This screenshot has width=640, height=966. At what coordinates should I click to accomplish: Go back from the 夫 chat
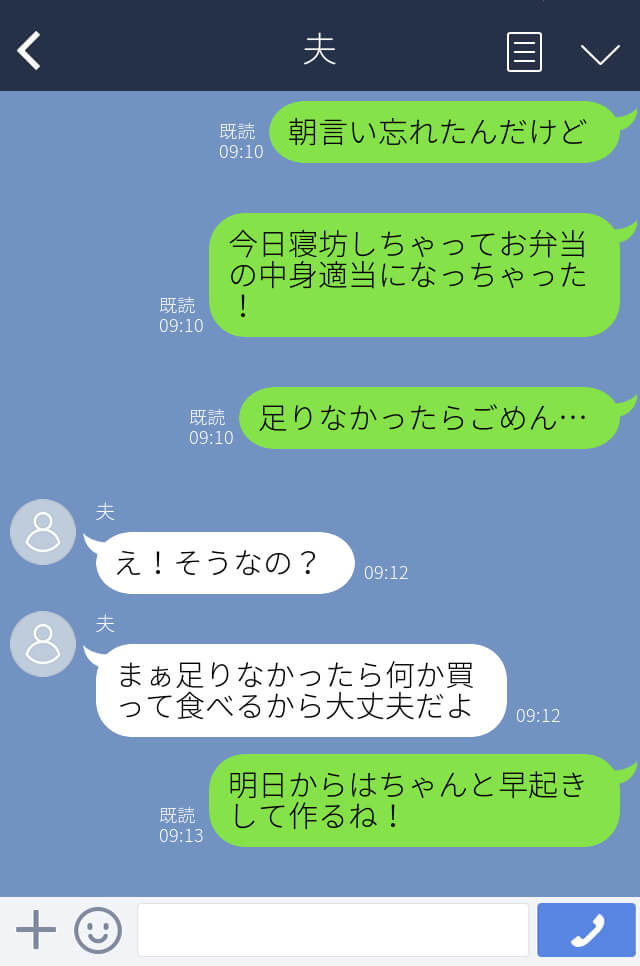point(30,51)
